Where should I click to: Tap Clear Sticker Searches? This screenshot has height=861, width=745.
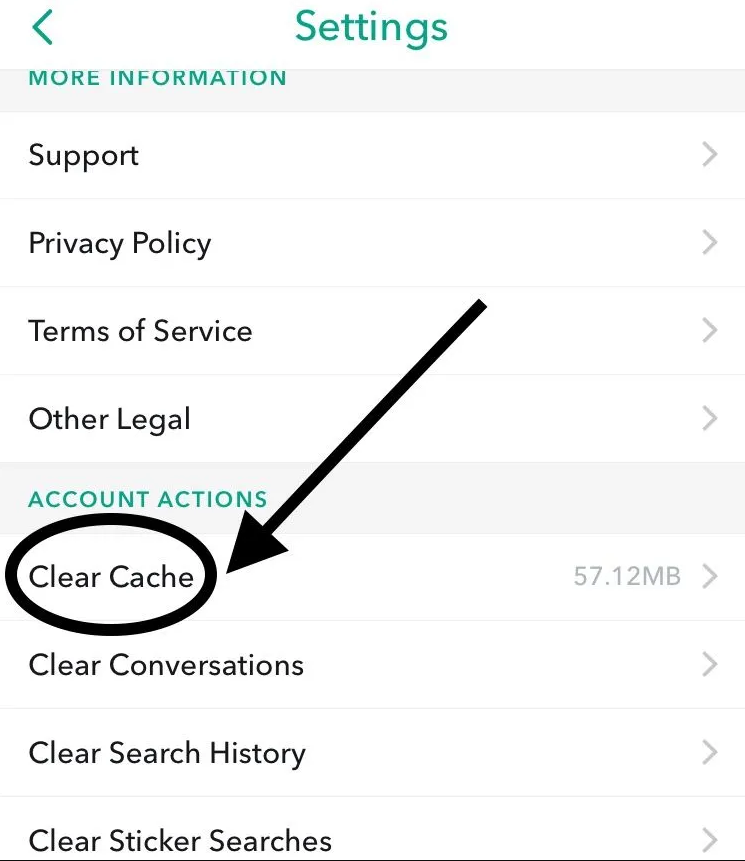pos(180,840)
